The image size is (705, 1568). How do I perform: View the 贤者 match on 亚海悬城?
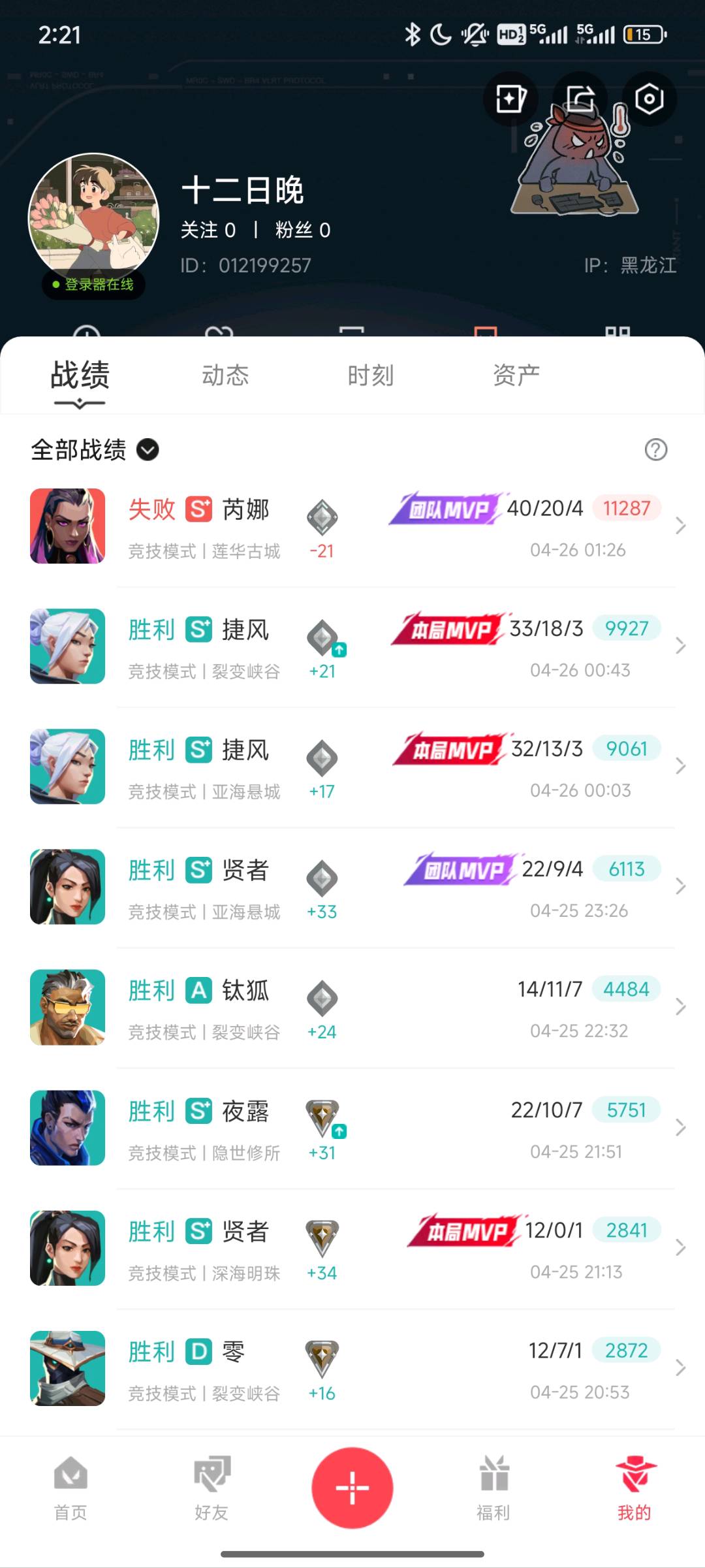pos(352,887)
